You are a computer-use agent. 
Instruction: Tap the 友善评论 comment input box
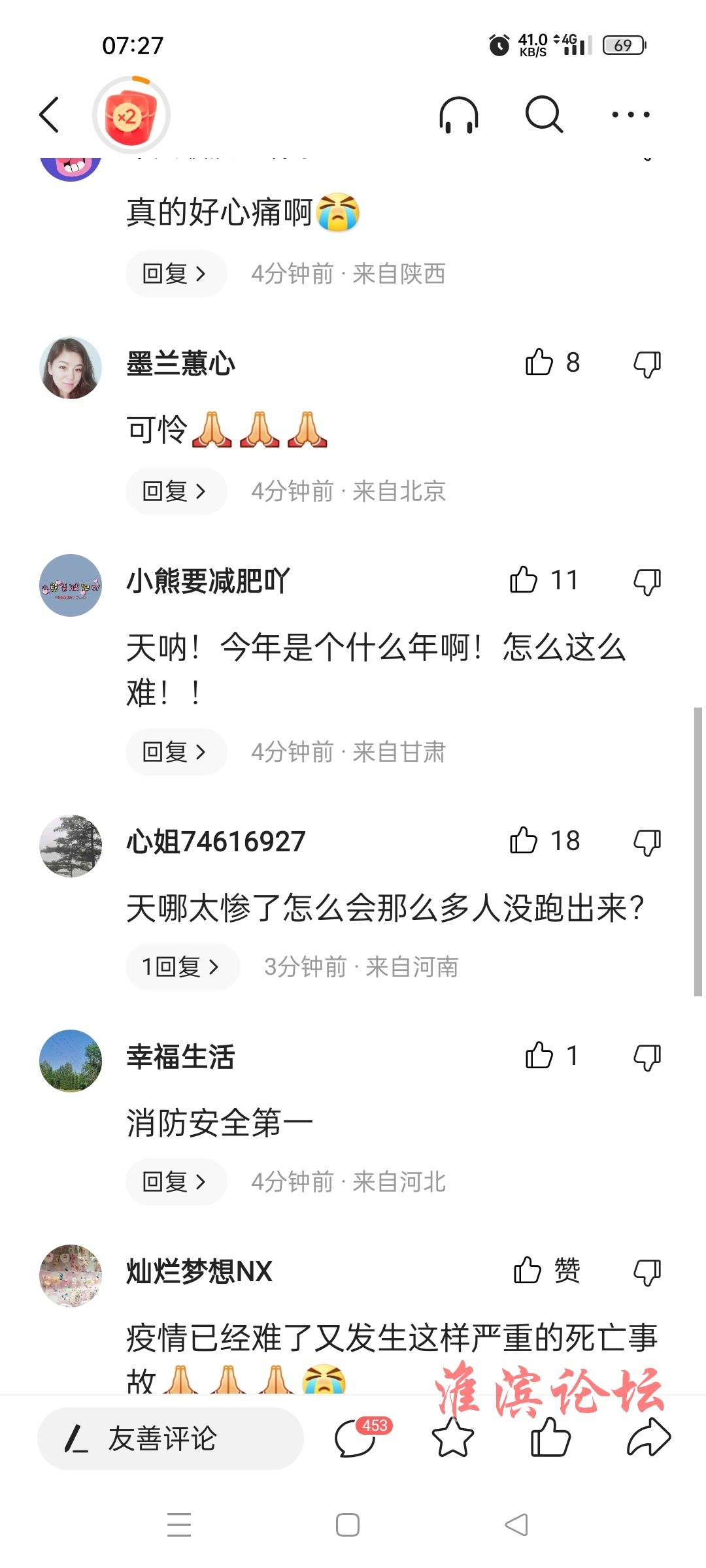coord(170,1439)
